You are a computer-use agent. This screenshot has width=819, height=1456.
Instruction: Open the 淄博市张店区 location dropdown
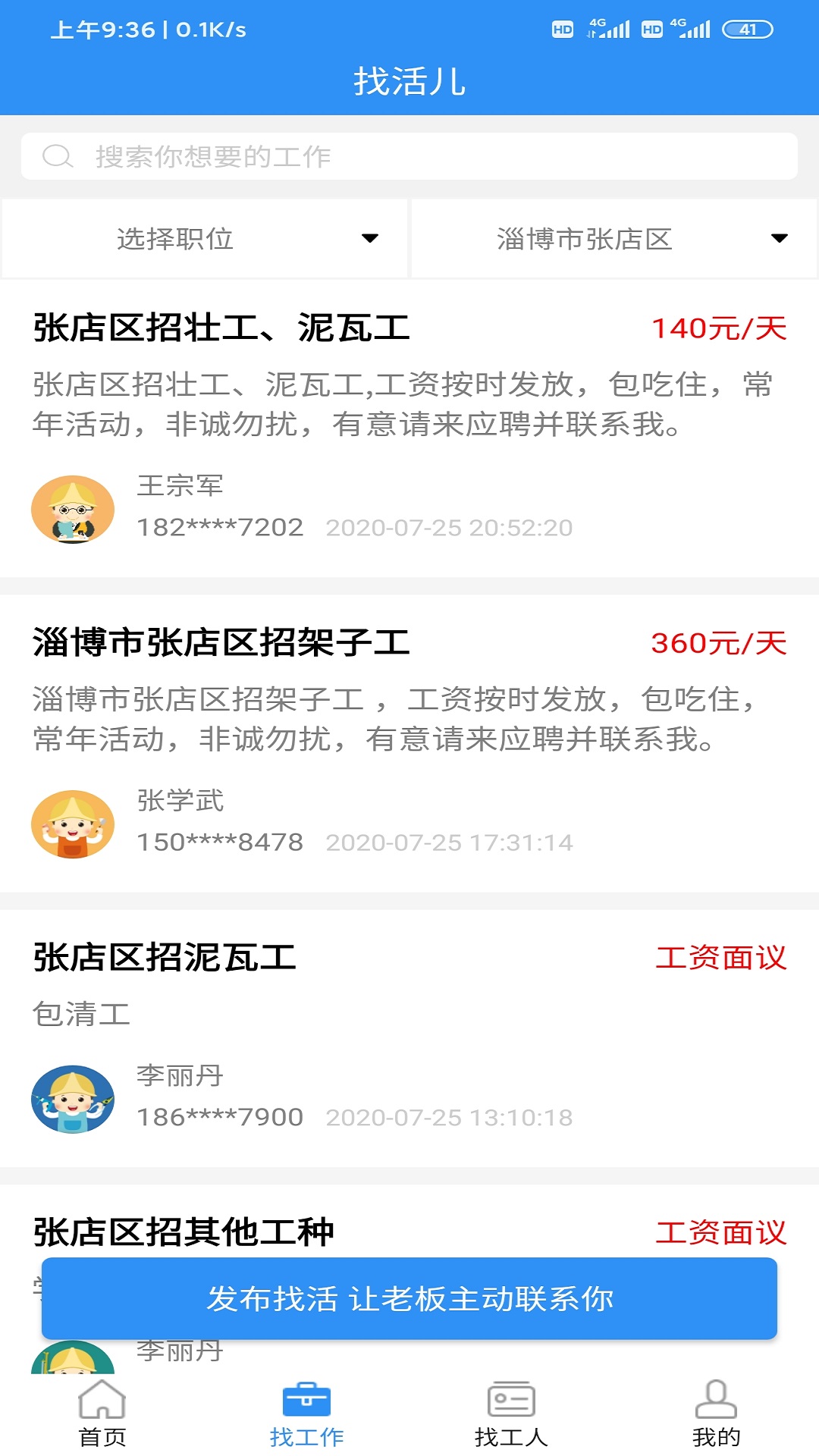click(x=614, y=239)
